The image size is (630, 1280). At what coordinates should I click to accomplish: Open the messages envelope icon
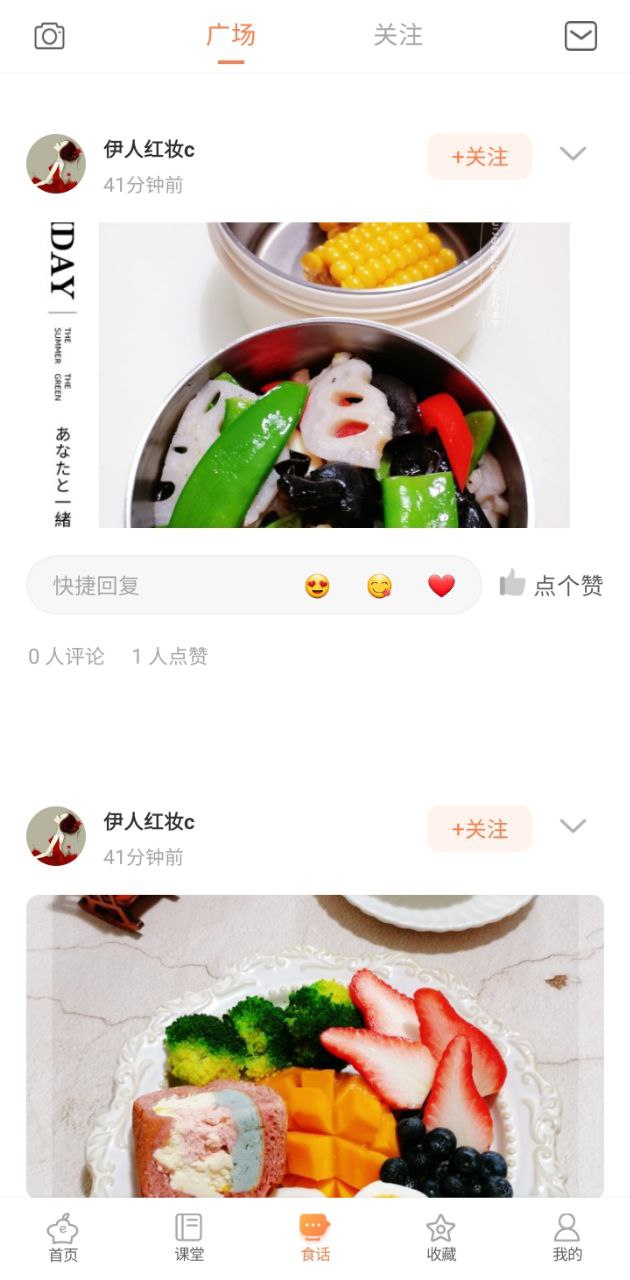click(x=580, y=36)
